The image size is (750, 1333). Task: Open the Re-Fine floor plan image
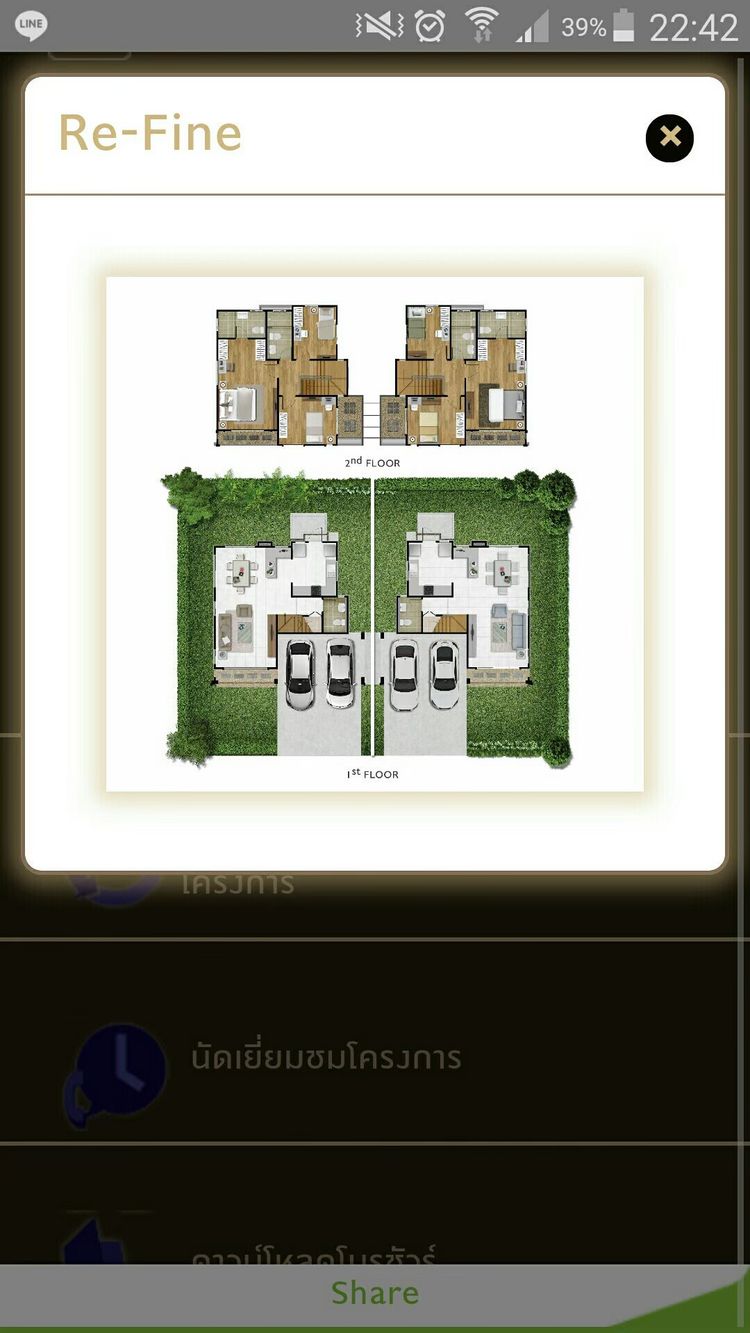pos(375,534)
